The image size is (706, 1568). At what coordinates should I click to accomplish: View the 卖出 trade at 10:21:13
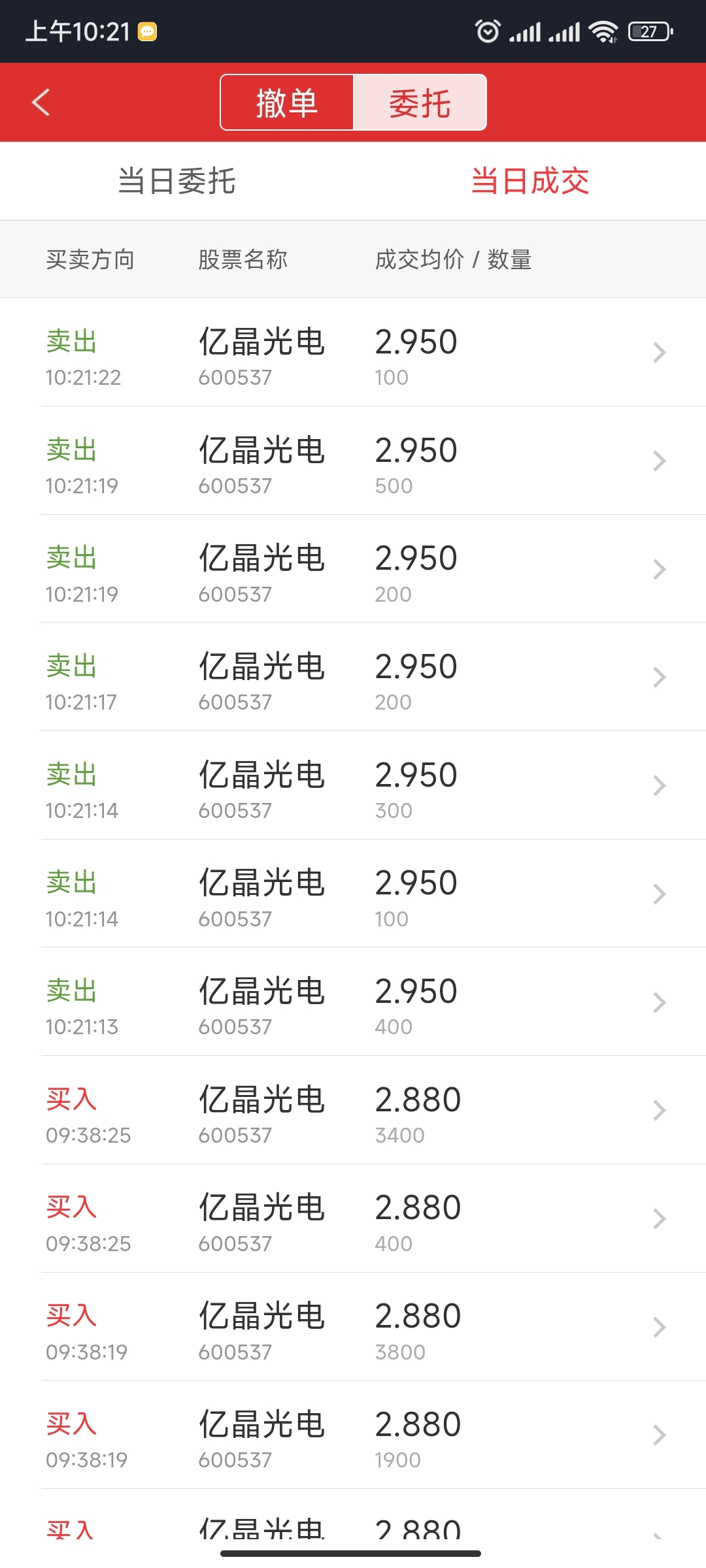(x=353, y=1002)
